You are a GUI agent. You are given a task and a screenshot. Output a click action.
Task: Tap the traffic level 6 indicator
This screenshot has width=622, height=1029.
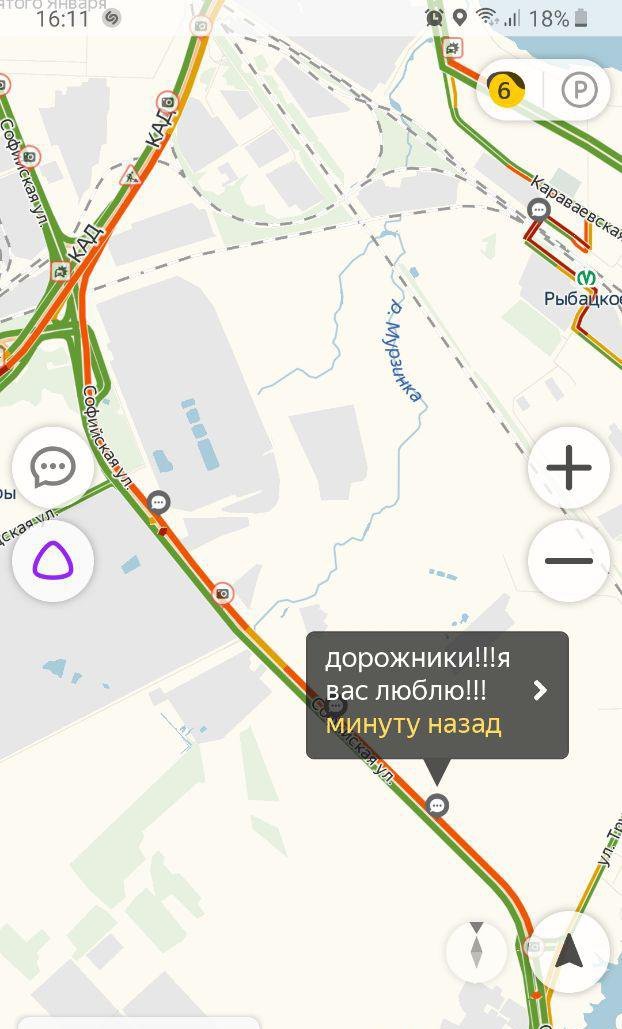[x=505, y=91]
